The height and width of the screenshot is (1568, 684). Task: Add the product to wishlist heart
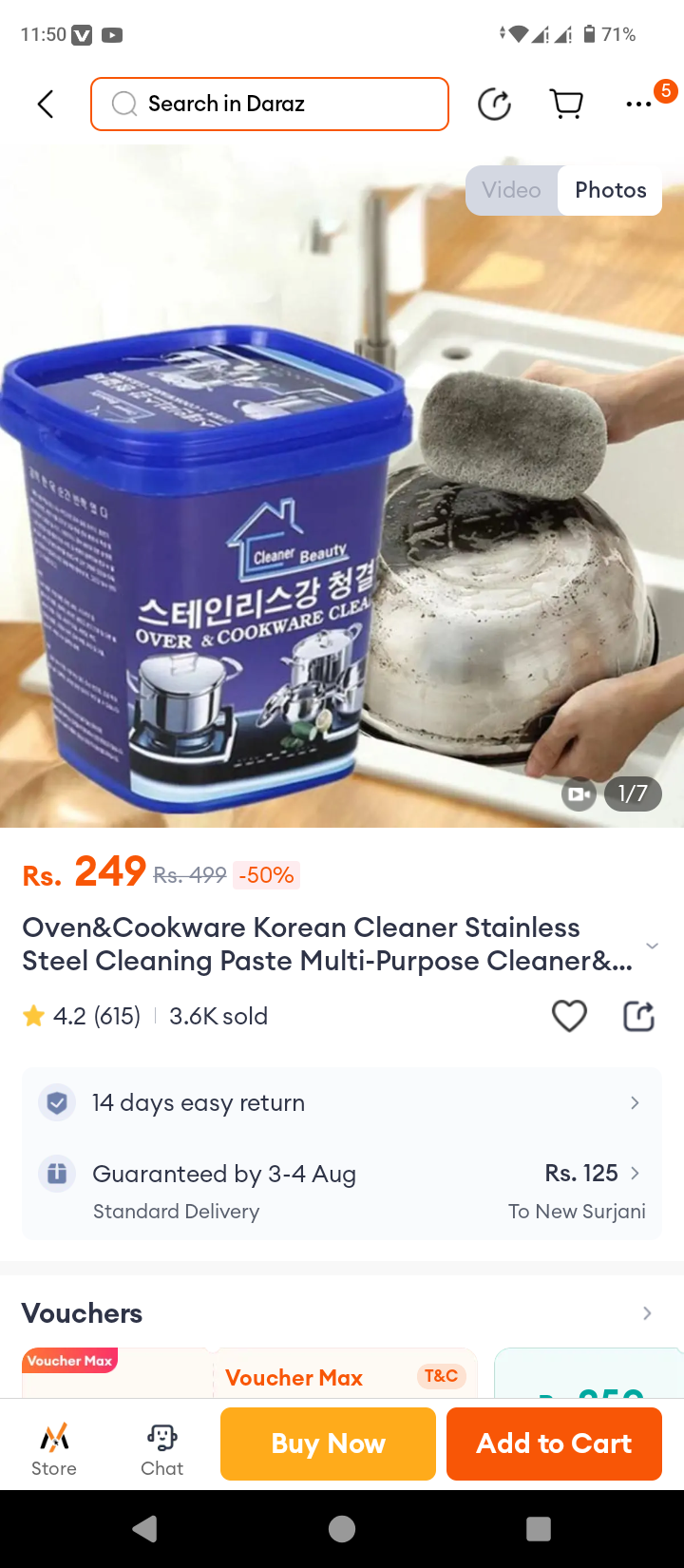pyautogui.click(x=569, y=1016)
